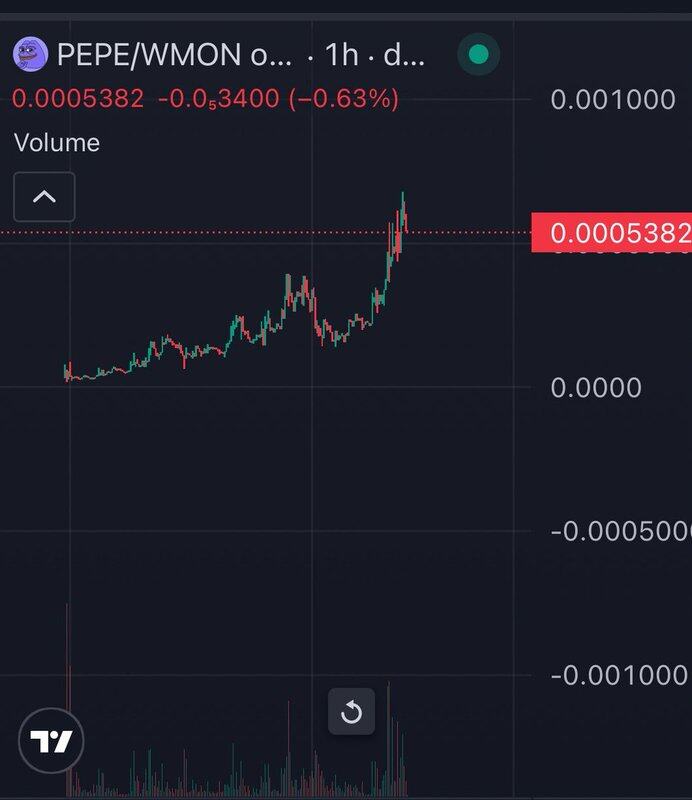Open the TradingView logo link
Viewport: 692px width, 800px height.
(52, 742)
